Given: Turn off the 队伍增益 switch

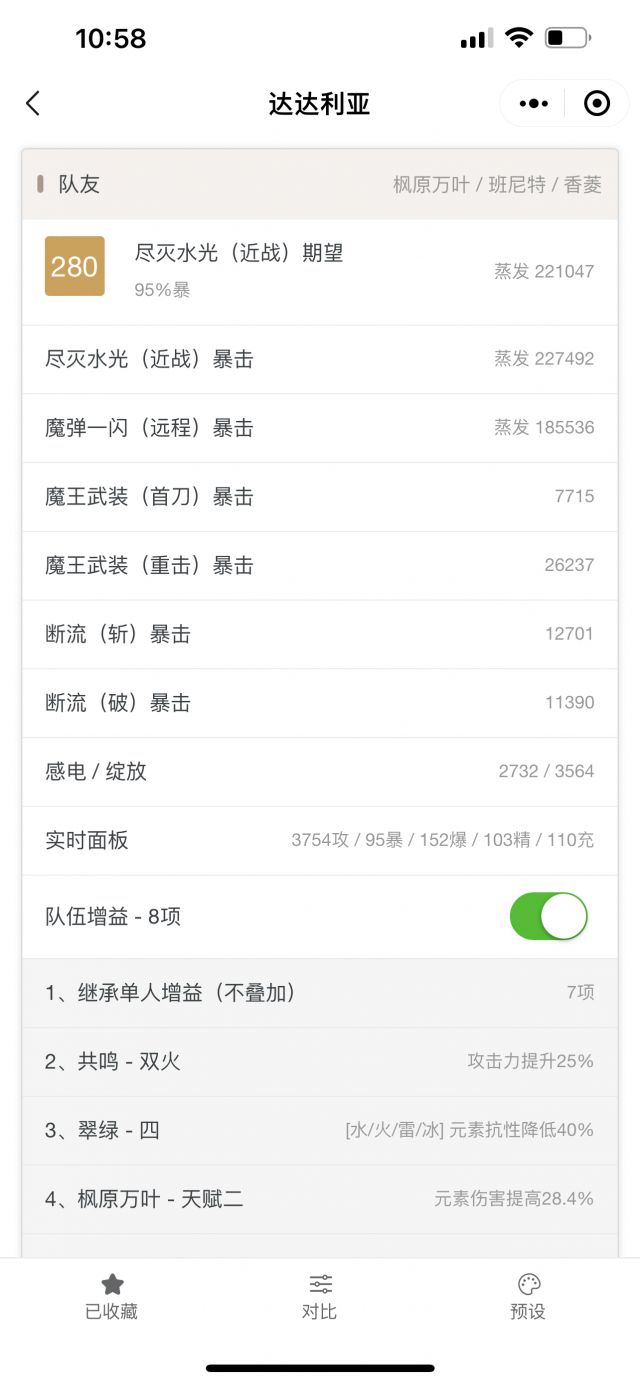Looking at the screenshot, I should pos(548,916).
